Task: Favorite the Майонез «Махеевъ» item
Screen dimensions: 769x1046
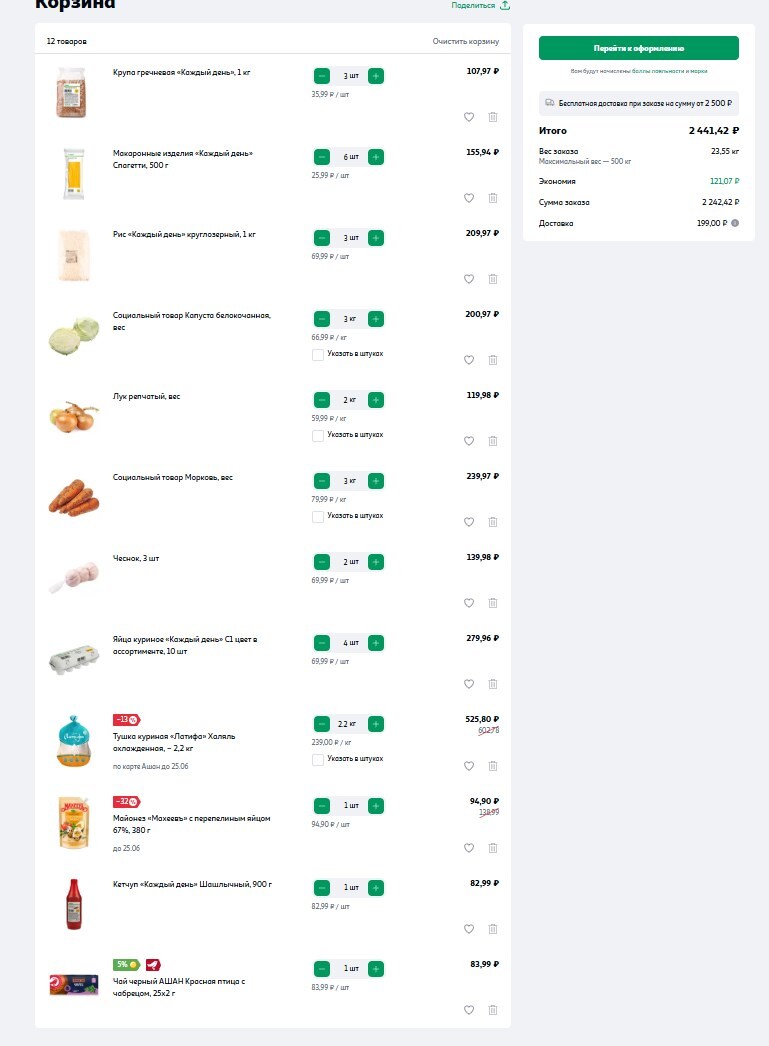Action: pyautogui.click(x=469, y=848)
